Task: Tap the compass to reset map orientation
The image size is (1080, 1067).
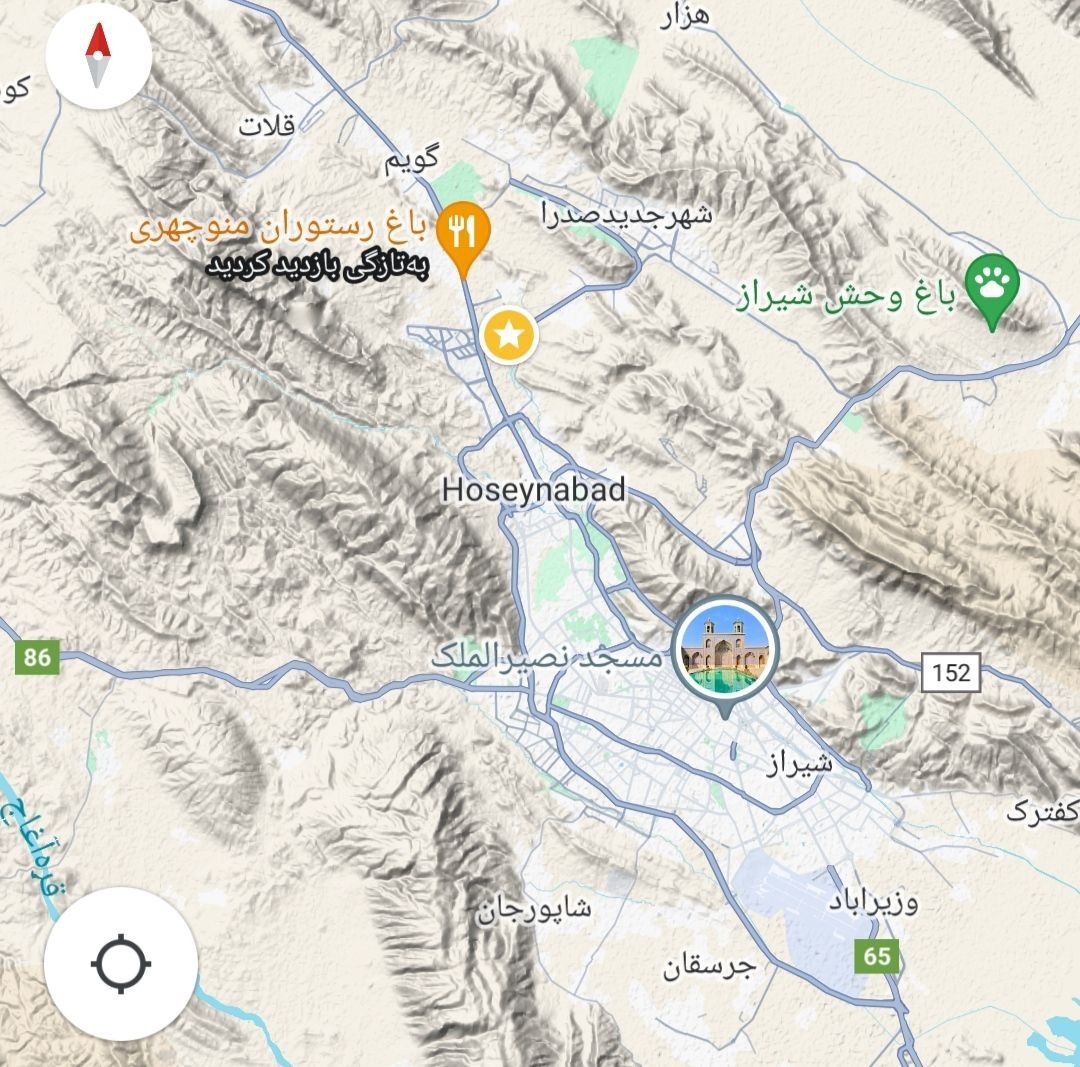Action: point(98,57)
